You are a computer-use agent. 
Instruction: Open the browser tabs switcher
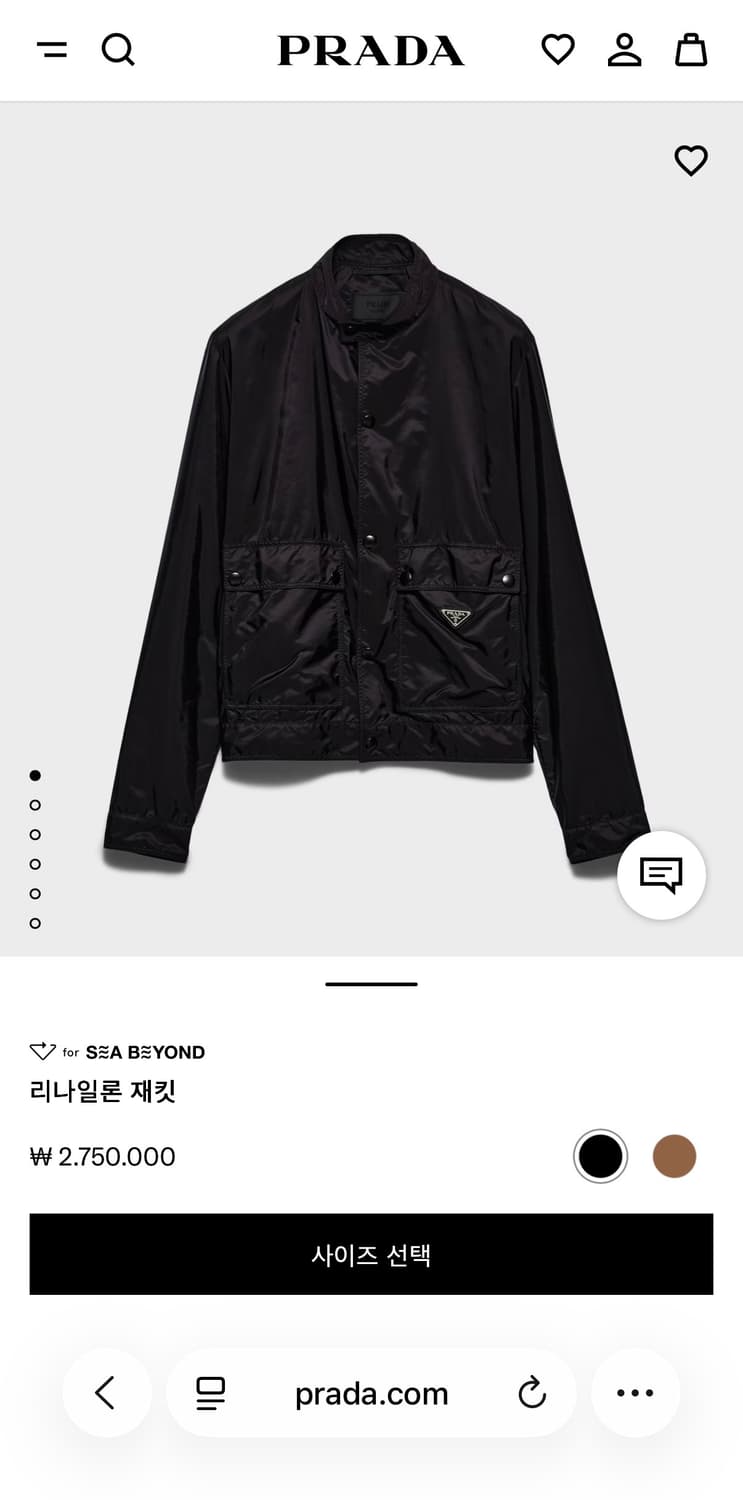(211, 1392)
